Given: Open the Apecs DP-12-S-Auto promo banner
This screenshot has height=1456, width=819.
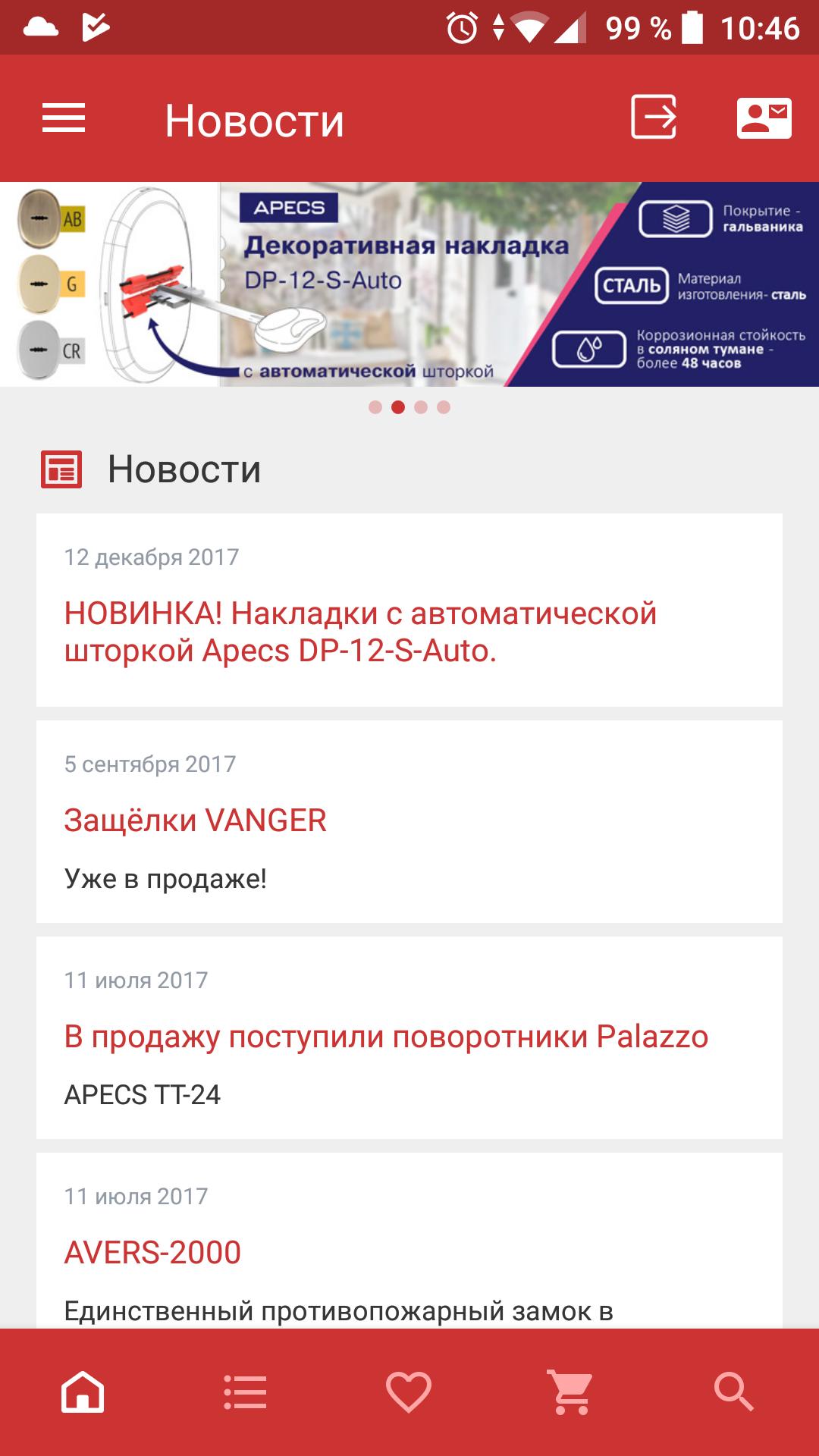Looking at the screenshot, I should point(409,284).
